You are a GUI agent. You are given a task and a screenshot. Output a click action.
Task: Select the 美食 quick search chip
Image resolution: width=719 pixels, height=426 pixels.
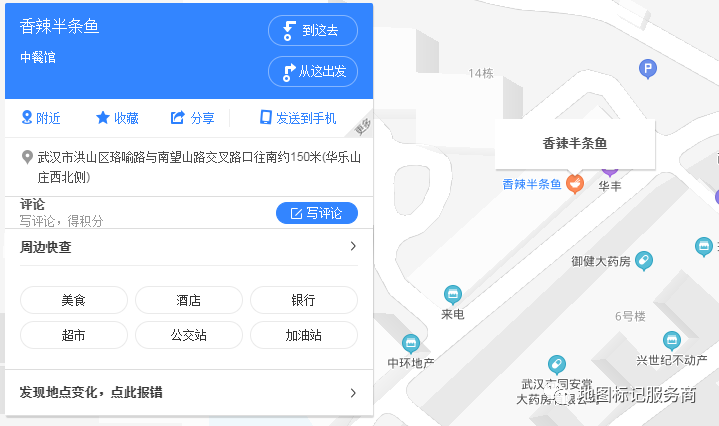74,300
